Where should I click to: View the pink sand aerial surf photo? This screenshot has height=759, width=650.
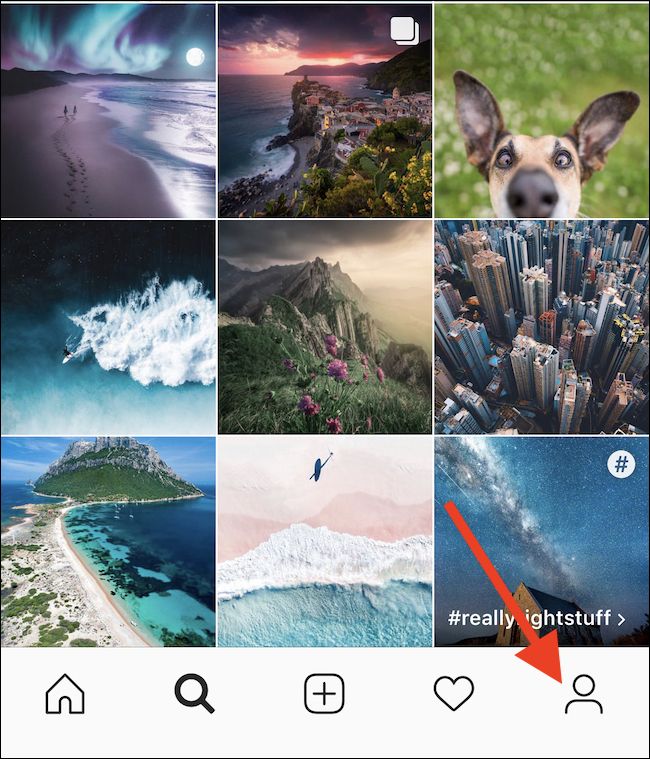pos(324,542)
